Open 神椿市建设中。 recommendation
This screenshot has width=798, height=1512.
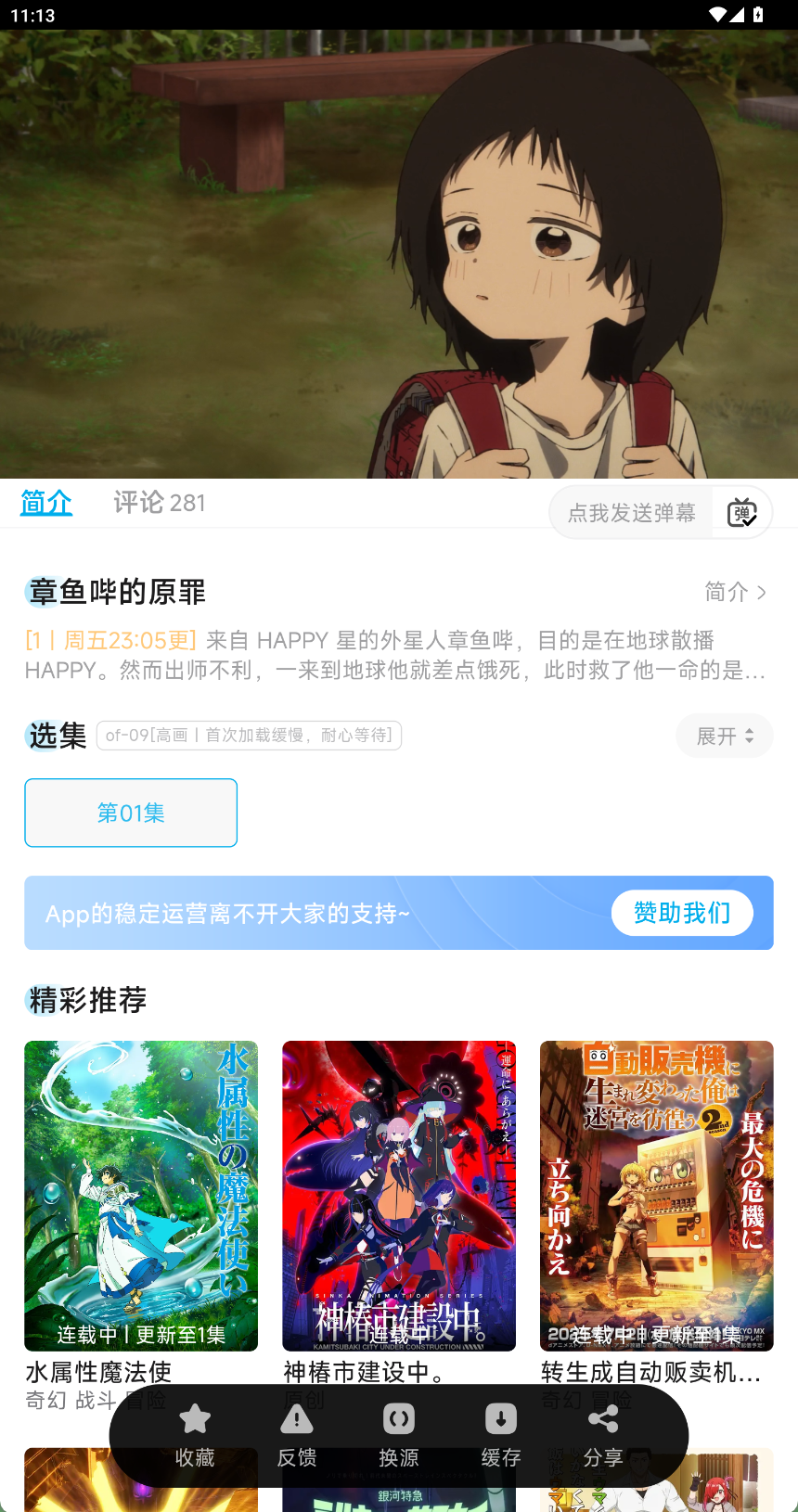(399, 1197)
